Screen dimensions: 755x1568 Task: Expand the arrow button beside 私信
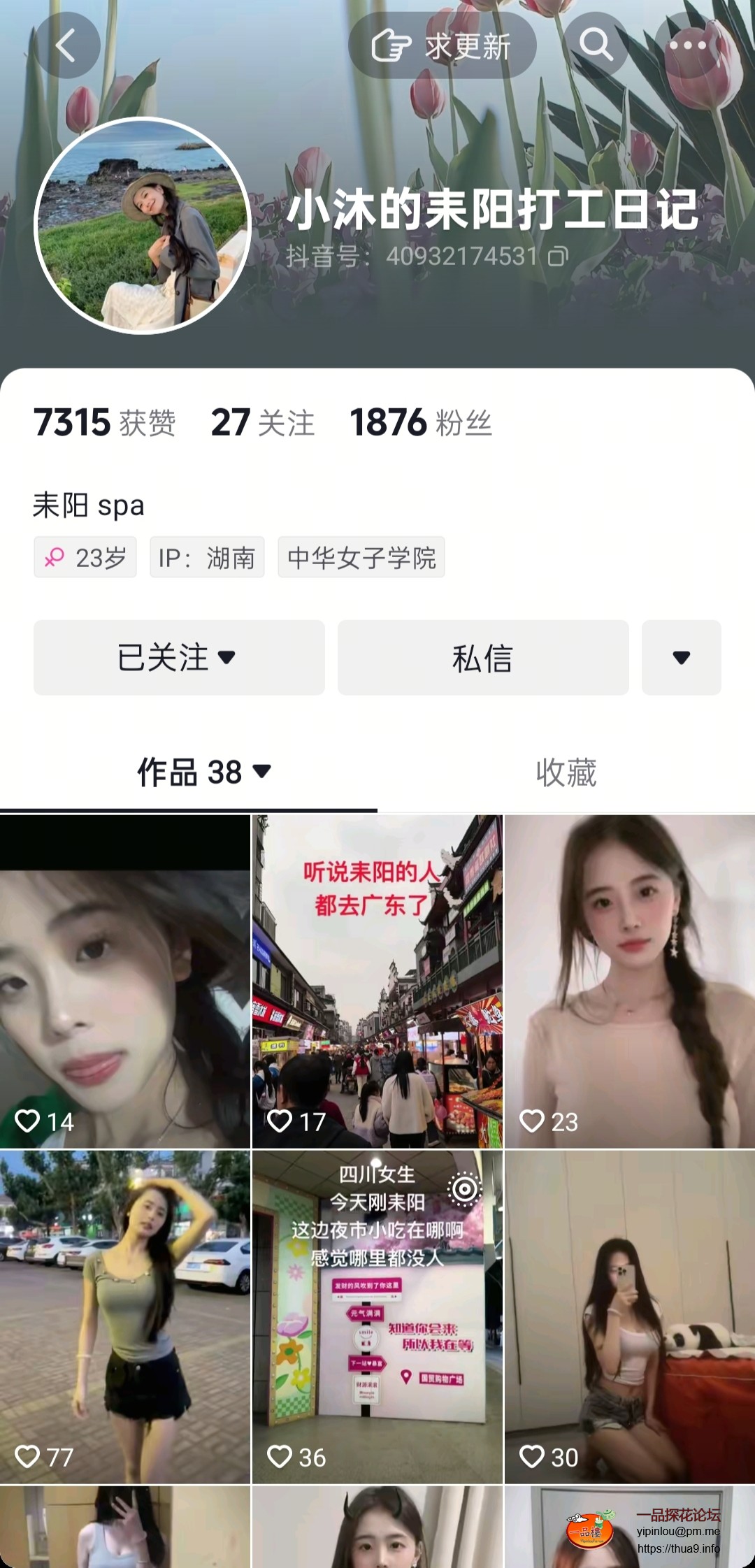point(681,657)
